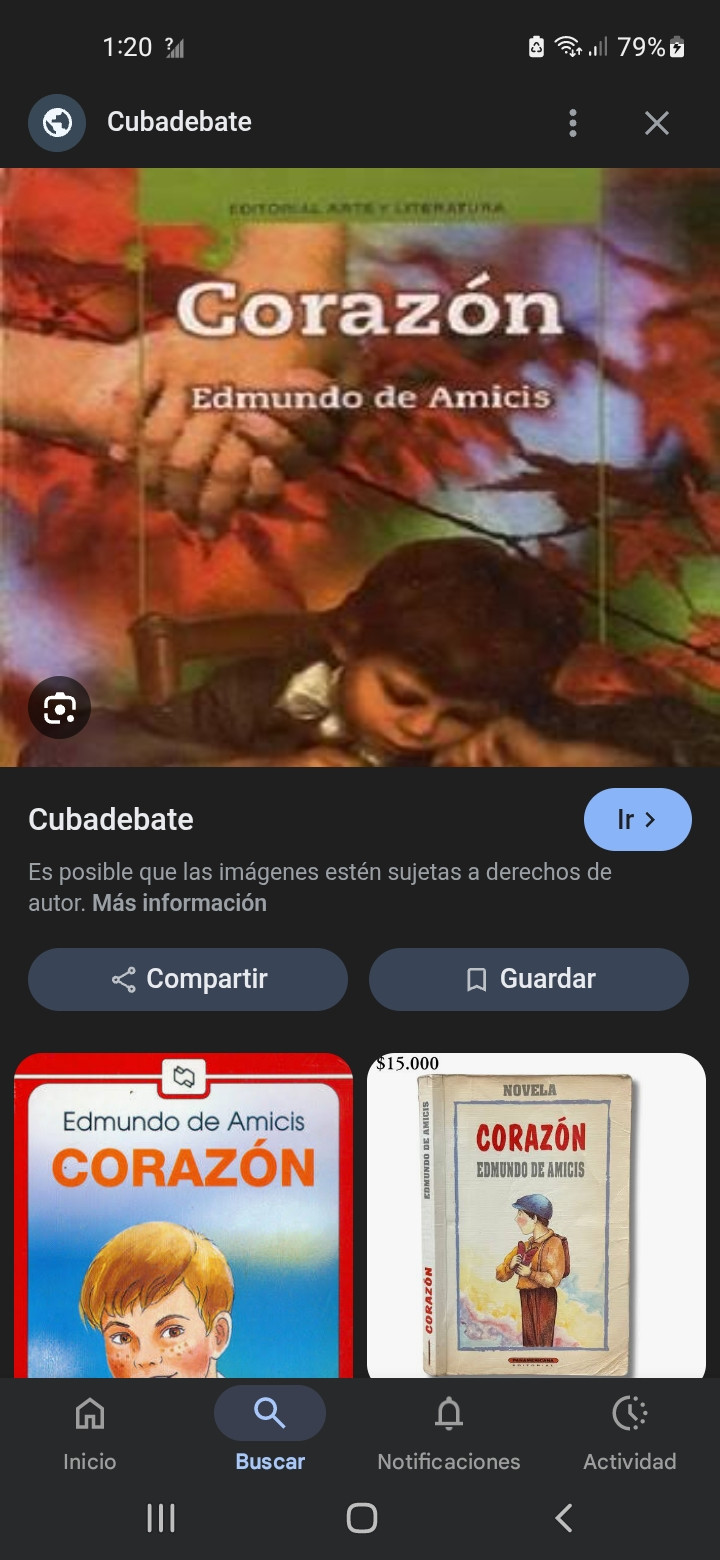The image size is (720, 1560).
Task: Search this image with Google Lens
Action: (x=59, y=708)
